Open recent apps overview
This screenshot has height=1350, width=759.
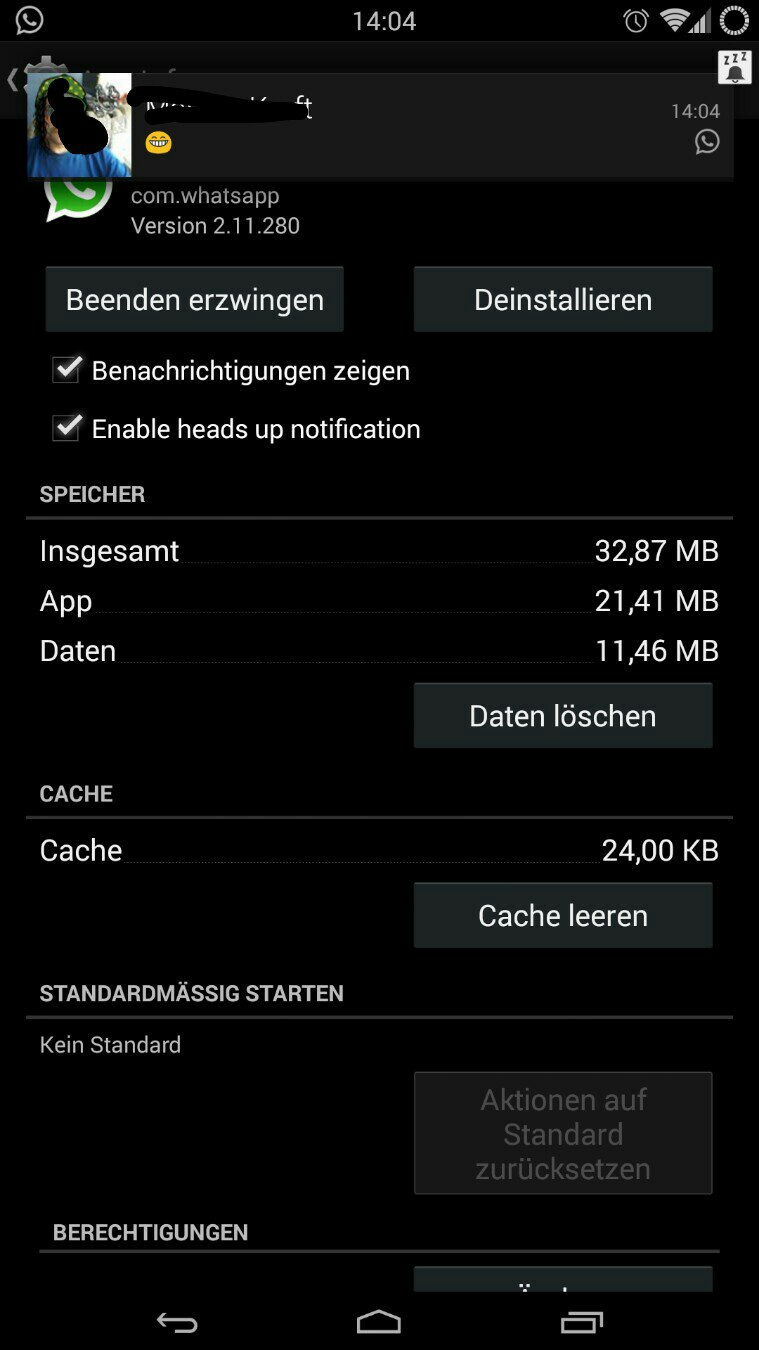582,1322
